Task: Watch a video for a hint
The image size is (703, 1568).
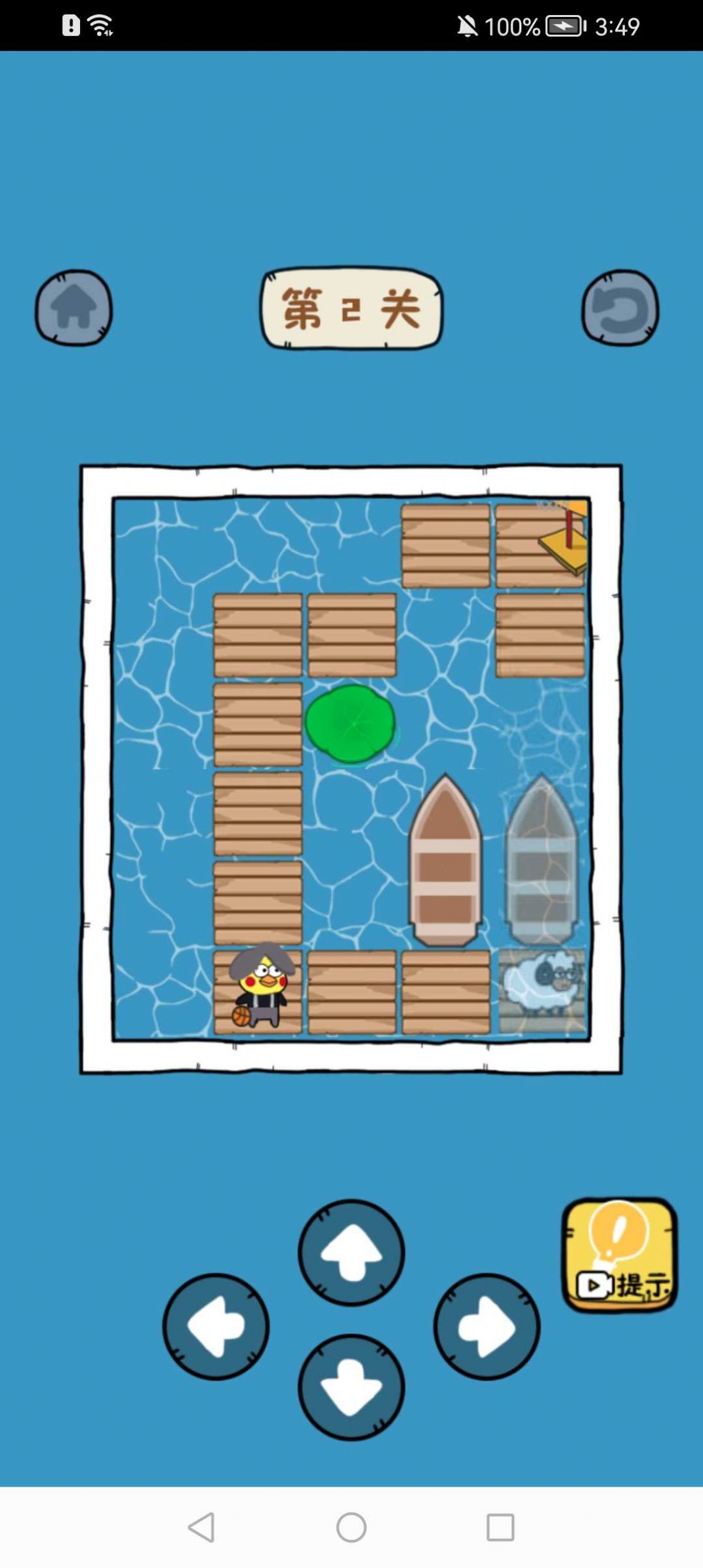Action: click(x=619, y=1255)
